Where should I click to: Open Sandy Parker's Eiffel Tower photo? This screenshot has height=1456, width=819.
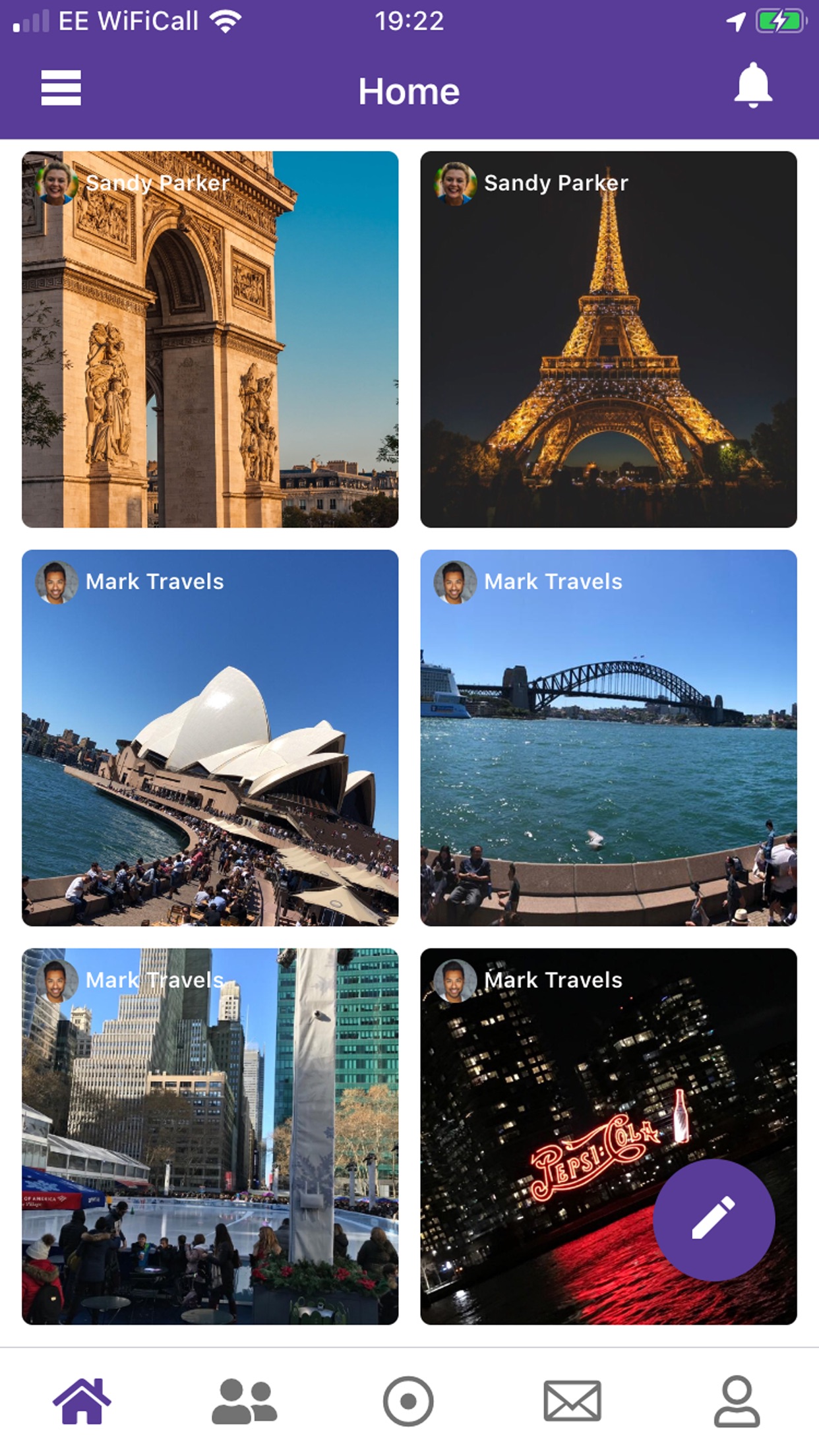(608, 356)
